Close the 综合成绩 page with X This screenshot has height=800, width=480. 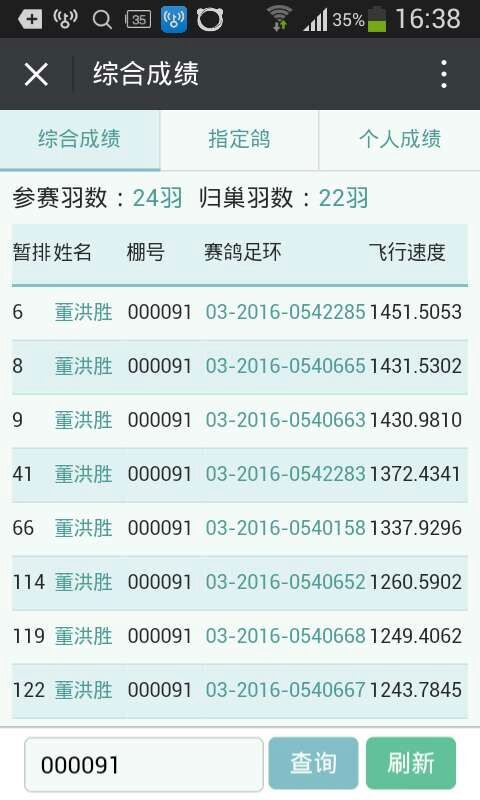[x=36, y=74]
